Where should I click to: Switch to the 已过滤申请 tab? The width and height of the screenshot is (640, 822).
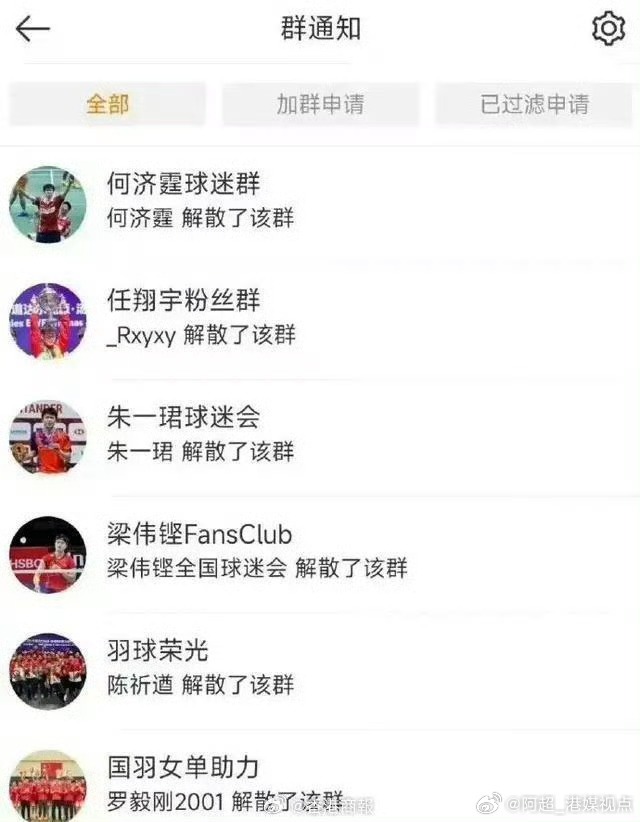point(534,104)
